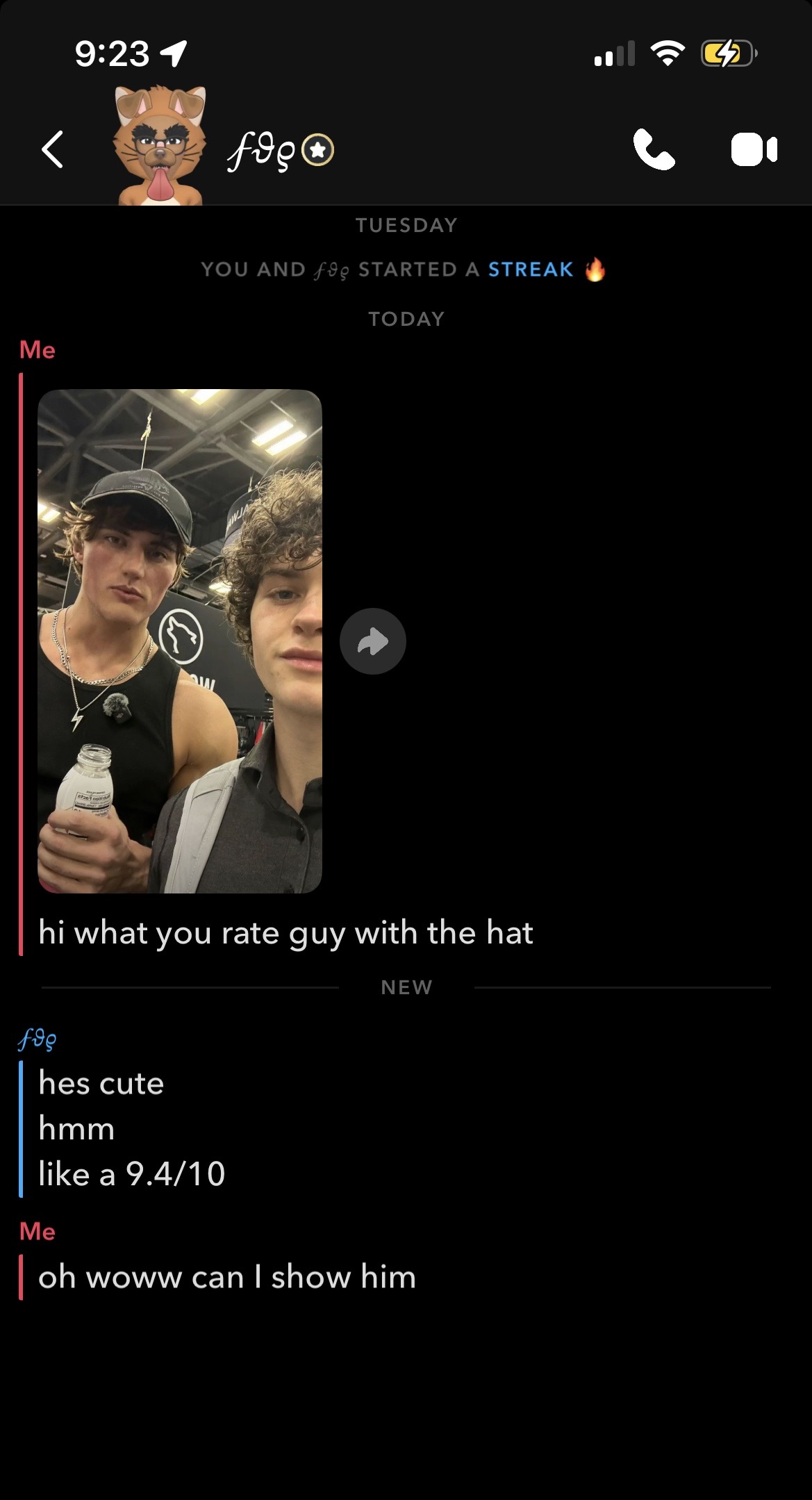Forward the sent photo
812x1500 pixels.
(x=373, y=641)
